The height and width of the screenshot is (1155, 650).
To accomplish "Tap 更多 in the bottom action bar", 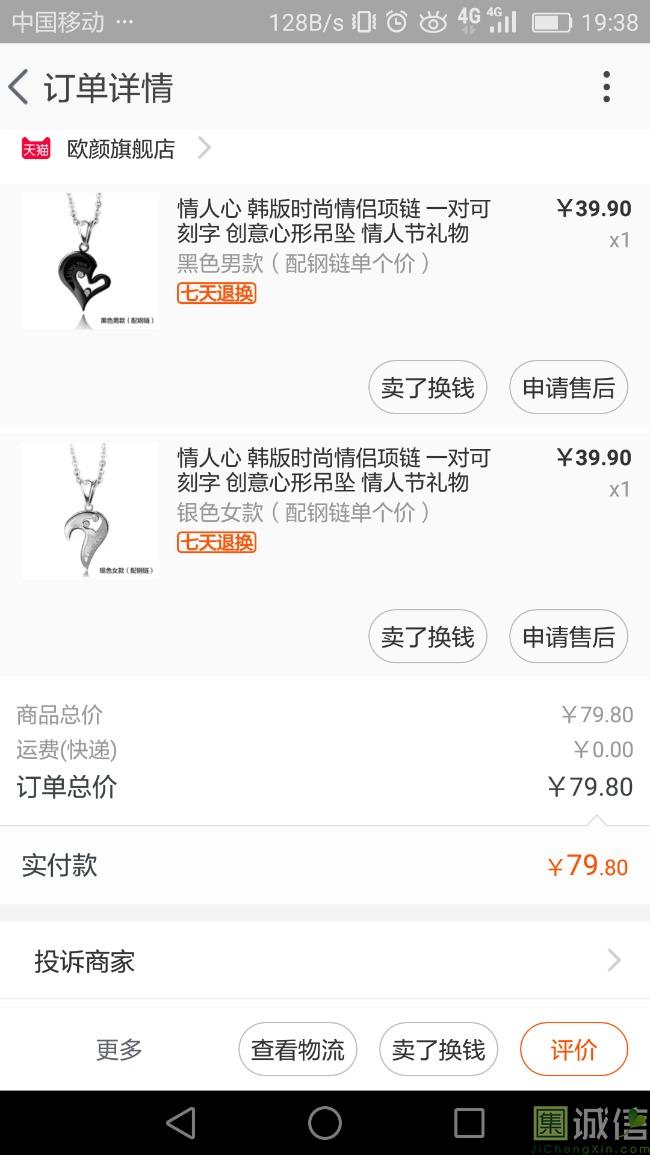I will tap(119, 1050).
